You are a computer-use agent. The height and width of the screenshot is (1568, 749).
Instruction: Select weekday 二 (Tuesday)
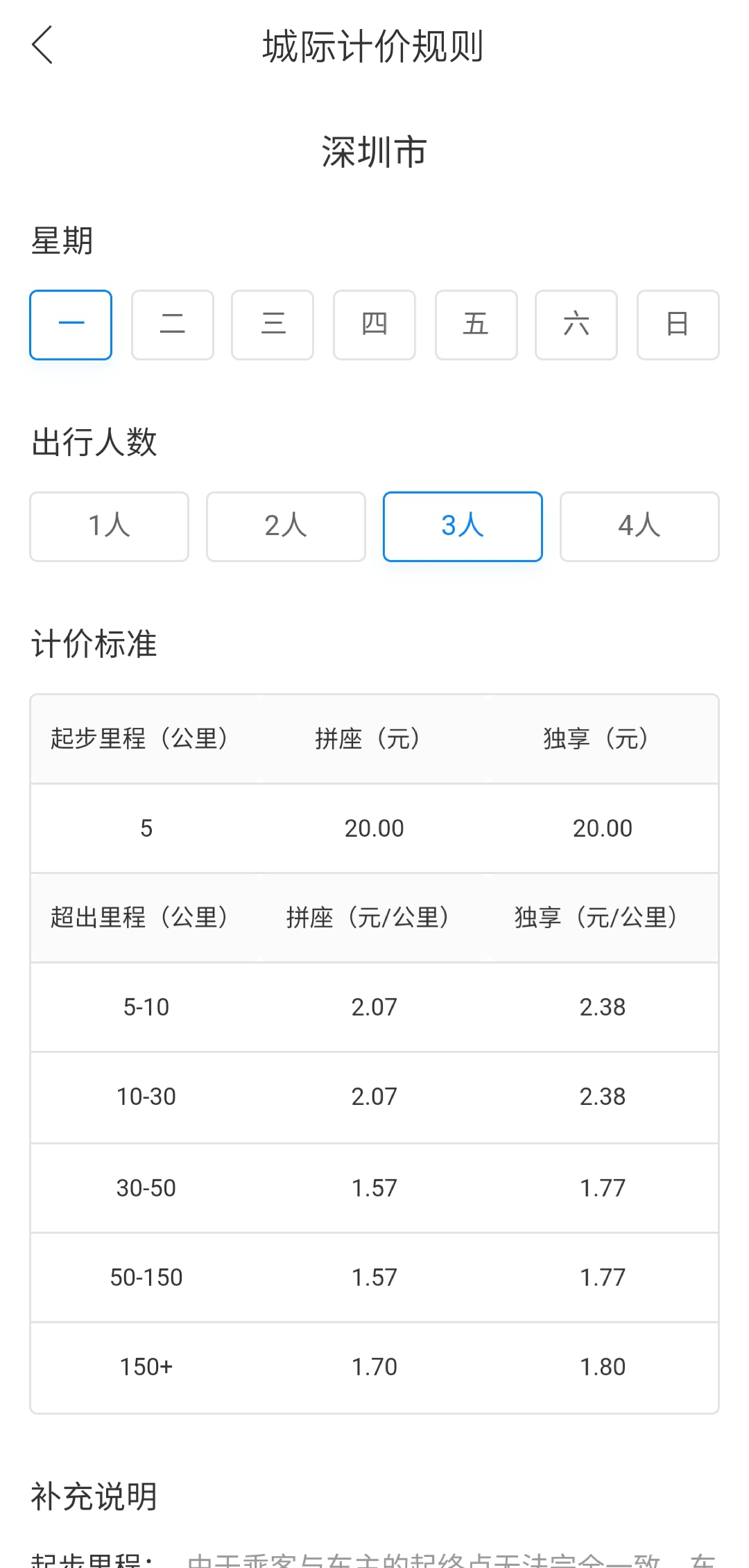pyautogui.click(x=172, y=324)
